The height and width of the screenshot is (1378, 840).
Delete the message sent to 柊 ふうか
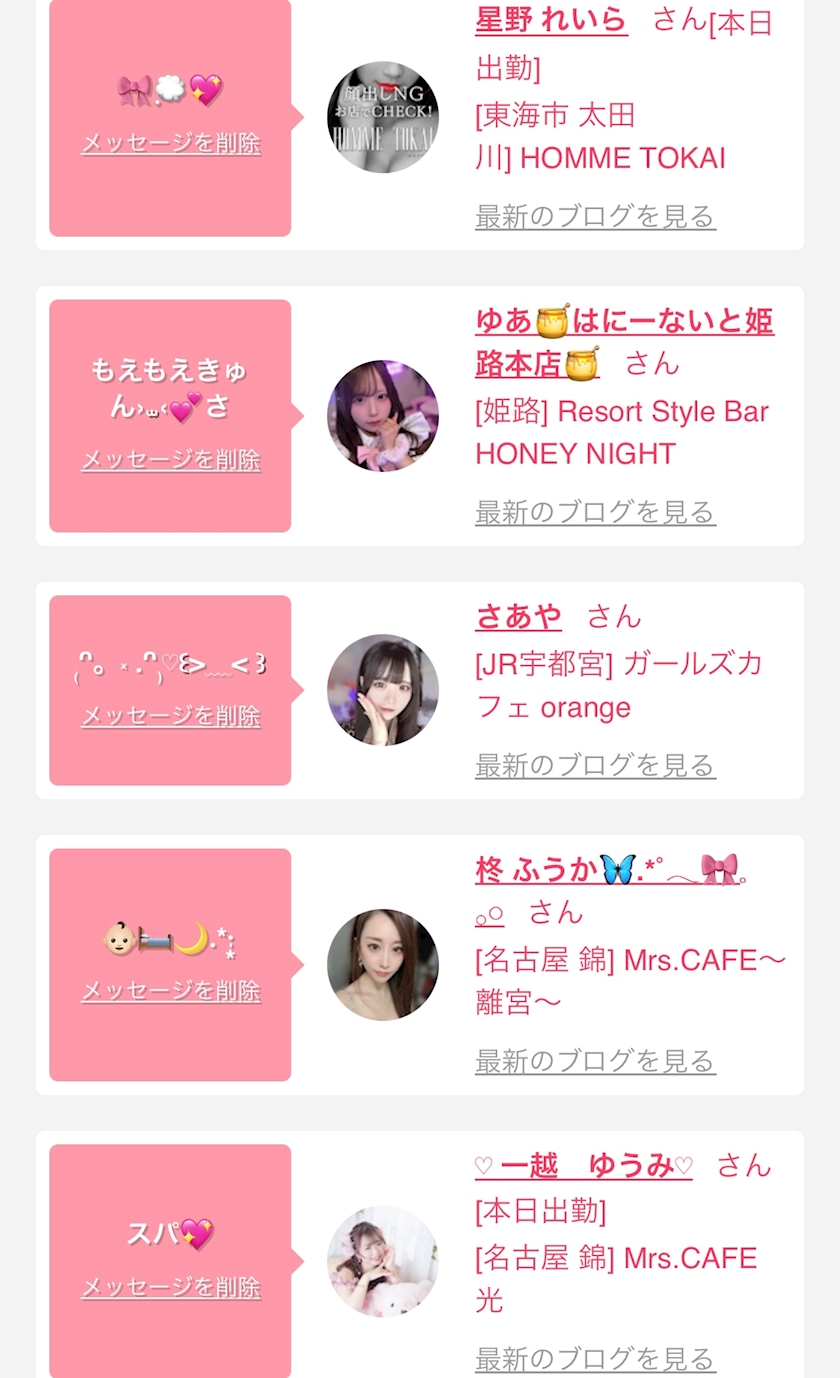click(x=171, y=991)
